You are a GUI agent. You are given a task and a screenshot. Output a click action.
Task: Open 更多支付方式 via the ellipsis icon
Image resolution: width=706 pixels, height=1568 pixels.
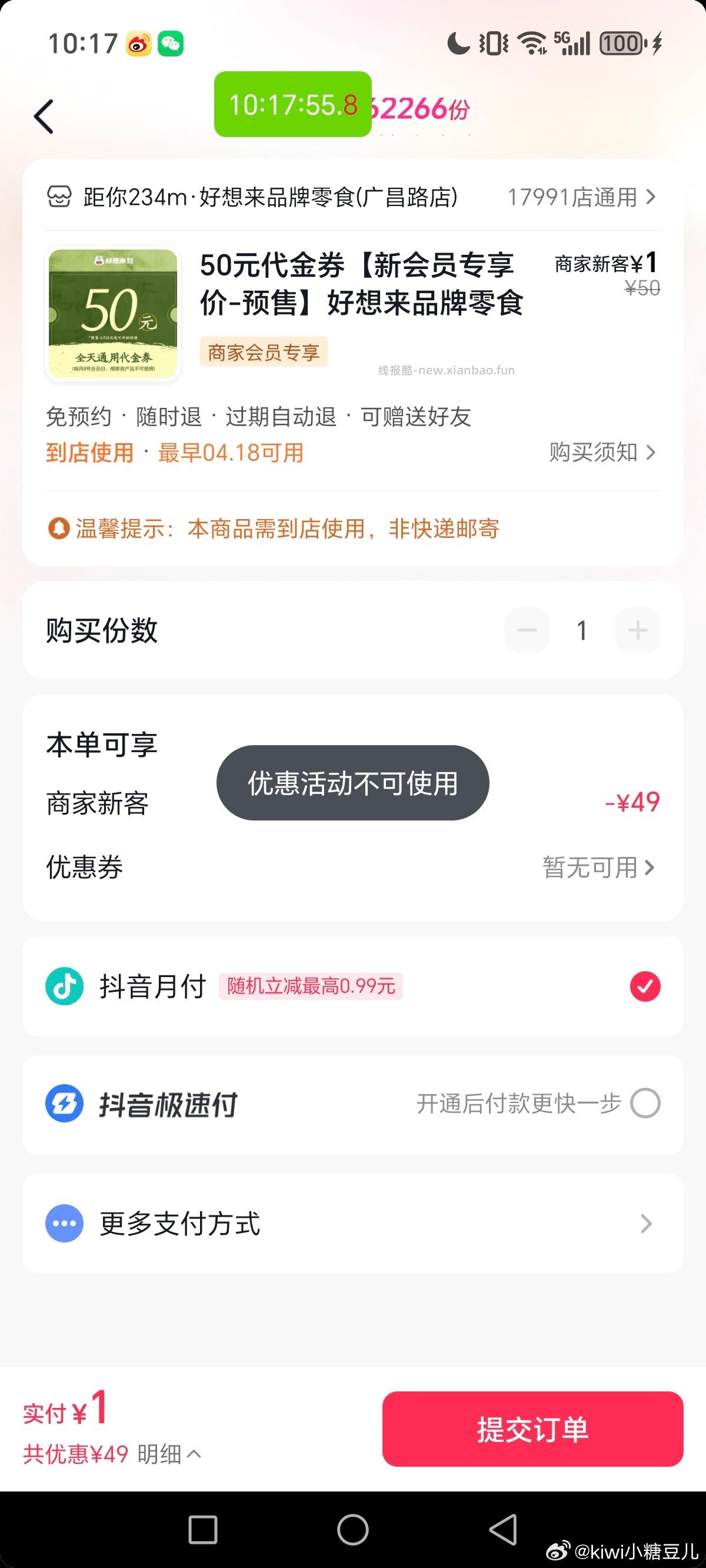click(64, 1224)
